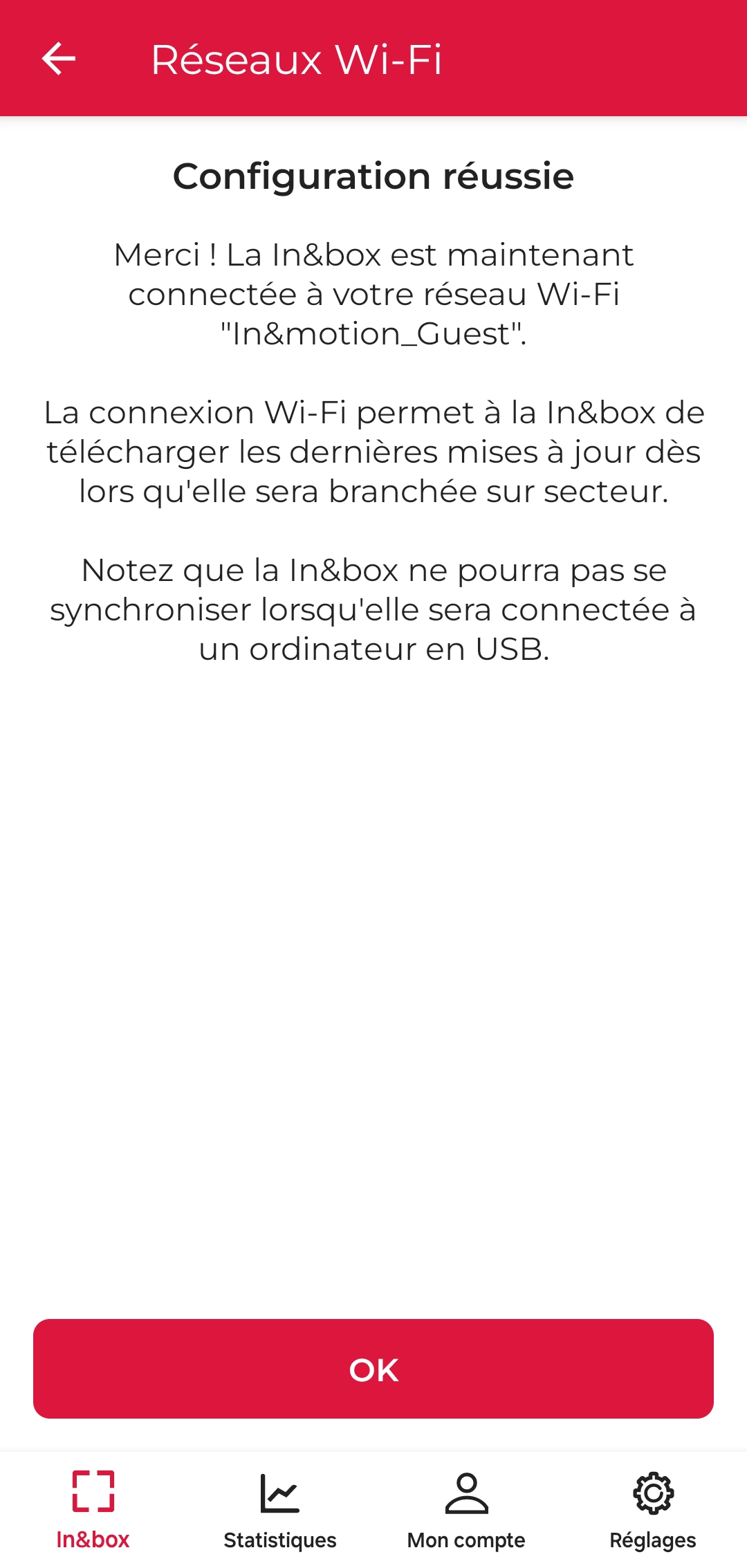Tap the Mon compte label text

pyautogui.click(x=465, y=1539)
